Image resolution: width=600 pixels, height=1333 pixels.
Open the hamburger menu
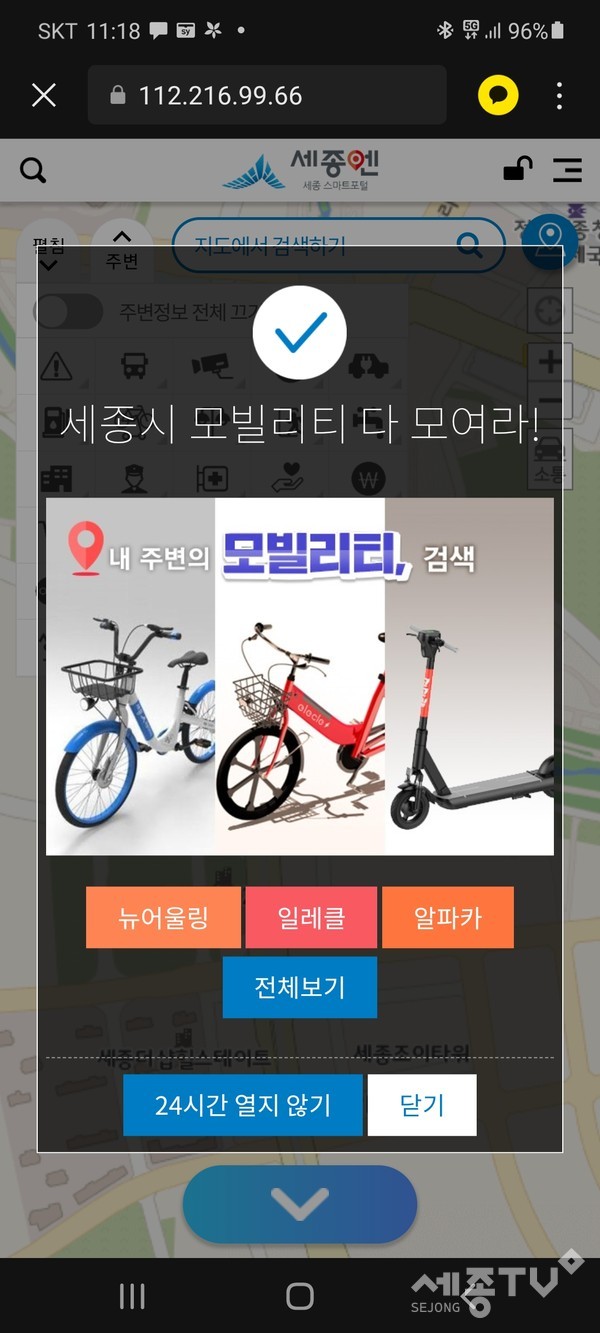(x=567, y=170)
